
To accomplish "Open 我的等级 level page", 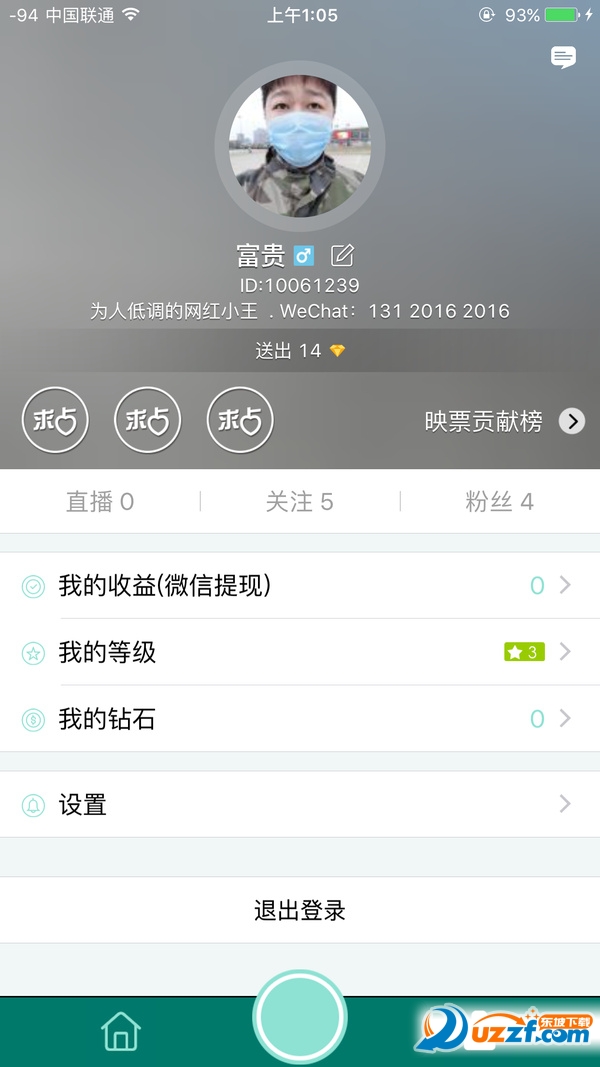I will 299,653.
